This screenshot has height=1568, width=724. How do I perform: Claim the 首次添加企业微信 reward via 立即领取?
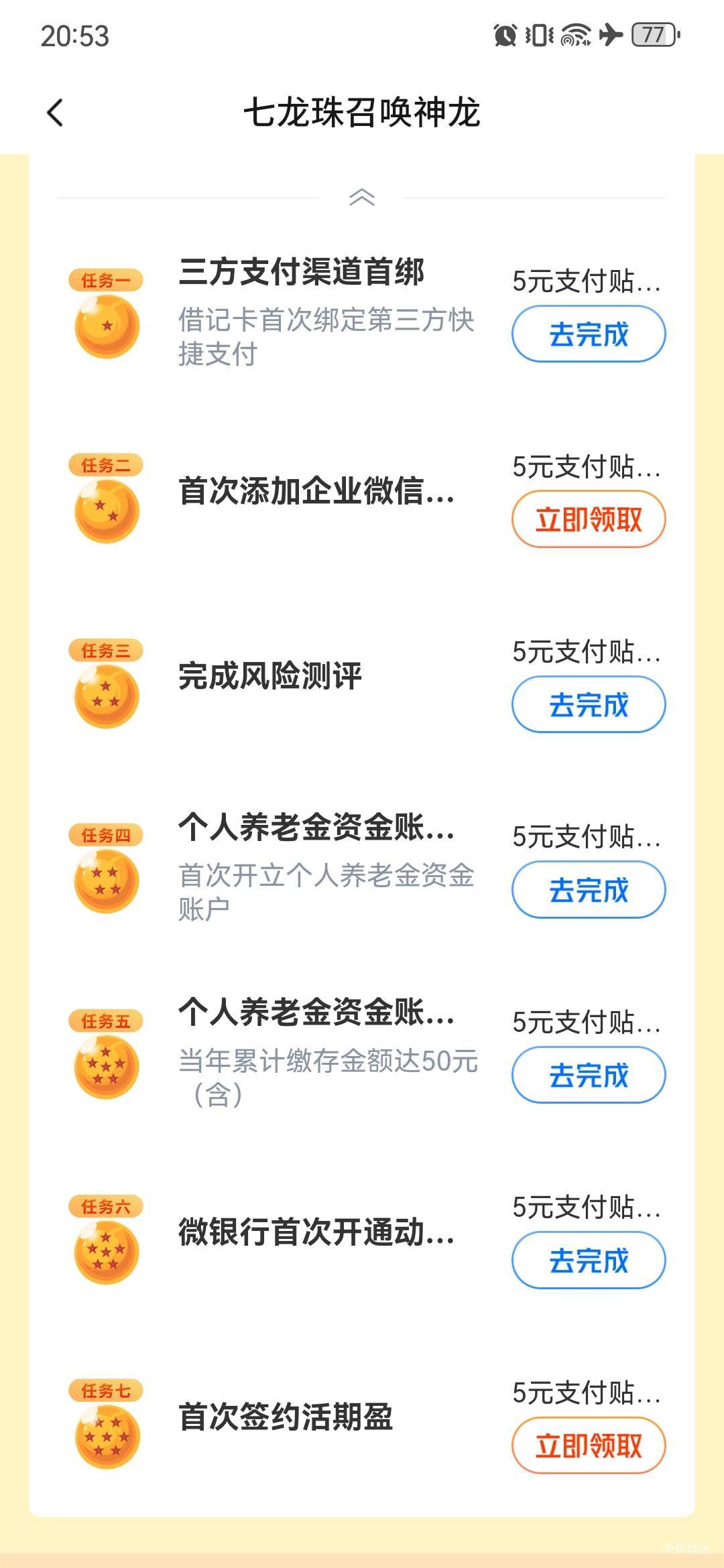click(x=588, y=519)
